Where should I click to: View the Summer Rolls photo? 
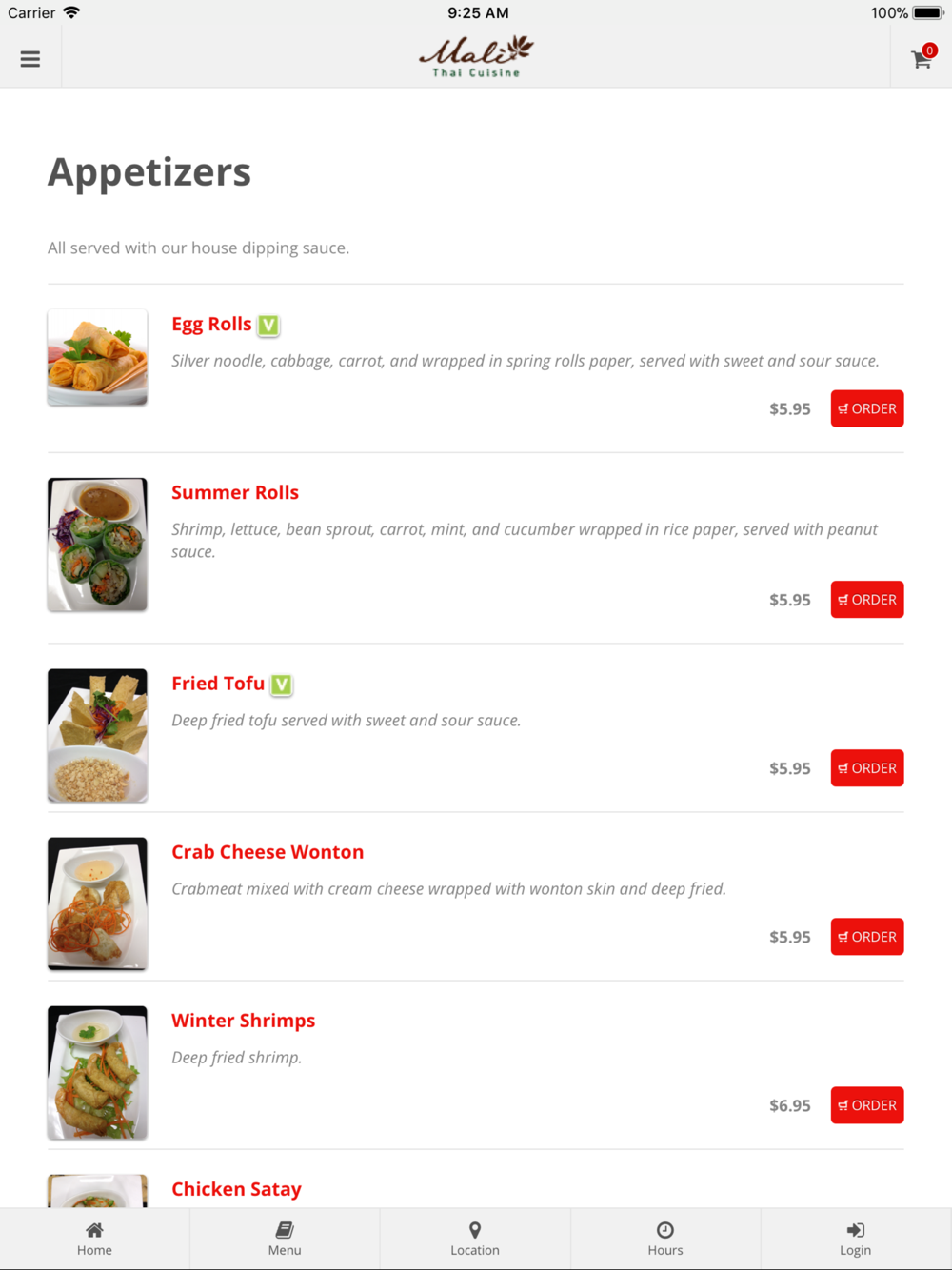pyautogui.click(x=97, y=545)
